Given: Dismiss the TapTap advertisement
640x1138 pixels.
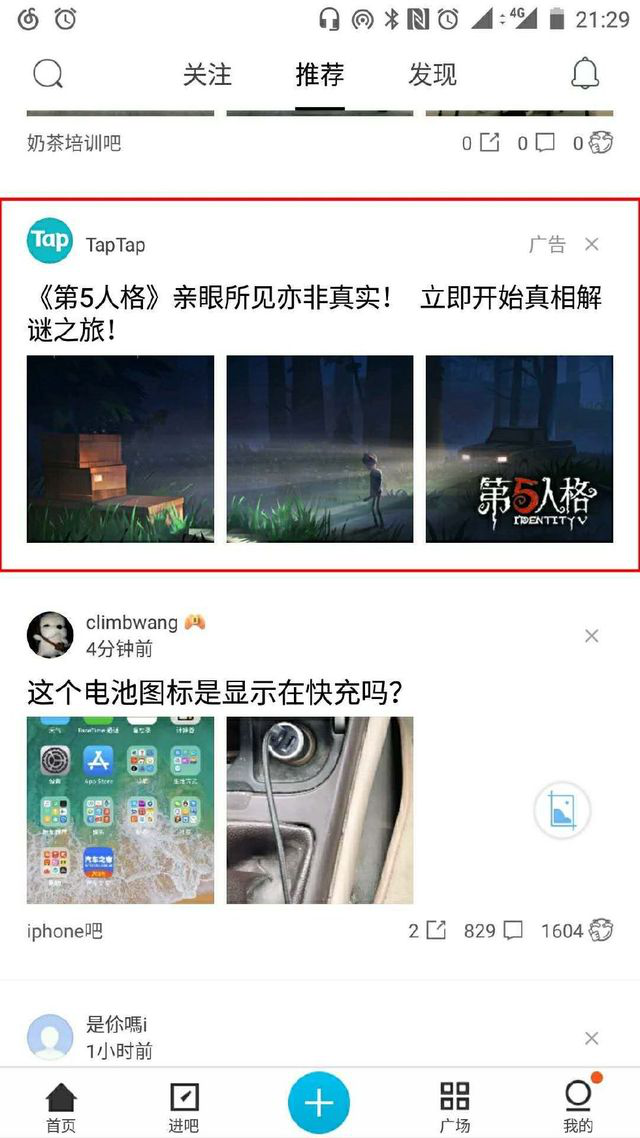Looking at the screenshot, I should 592,244.
